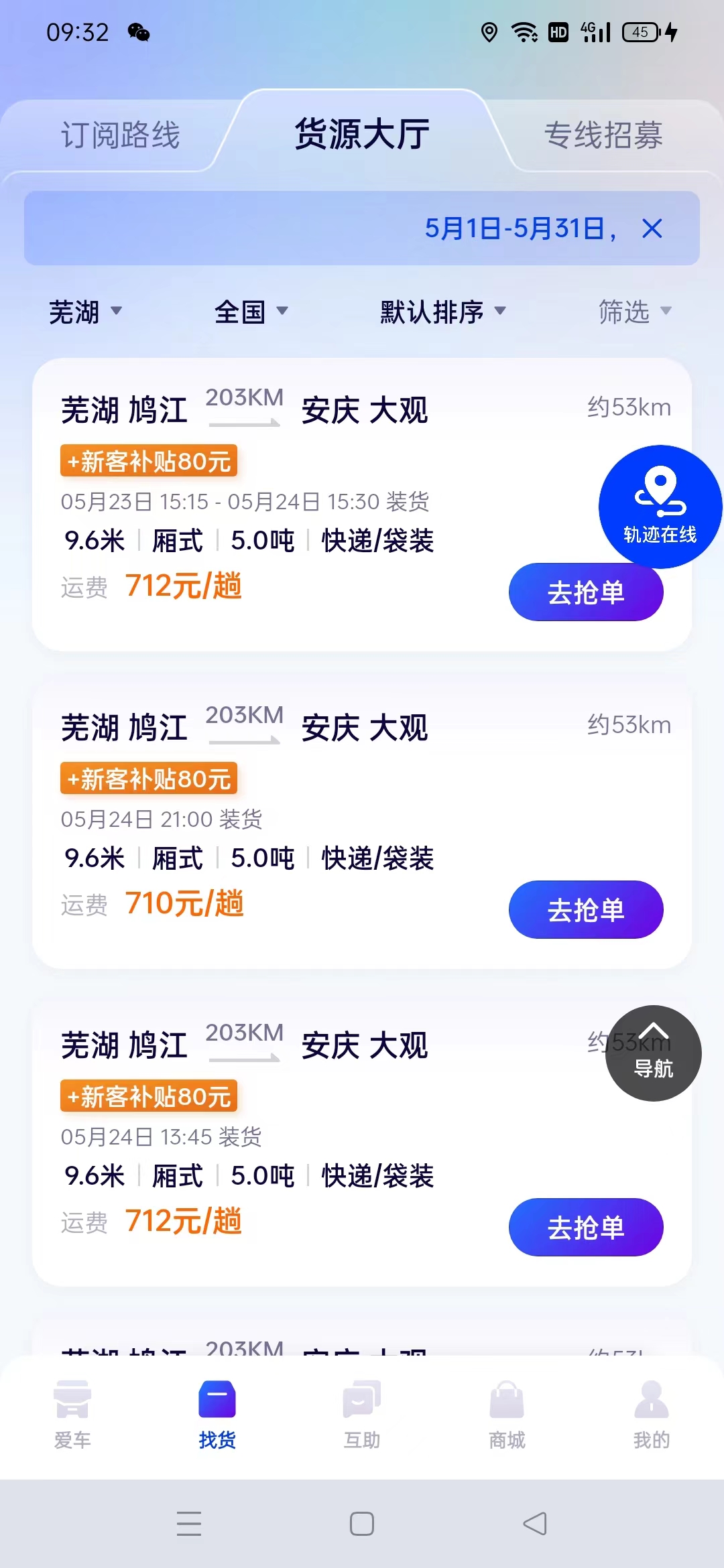
Task: Select the 找货 bottom tab
Action: pyautogui.click(x=217, y=1414)
